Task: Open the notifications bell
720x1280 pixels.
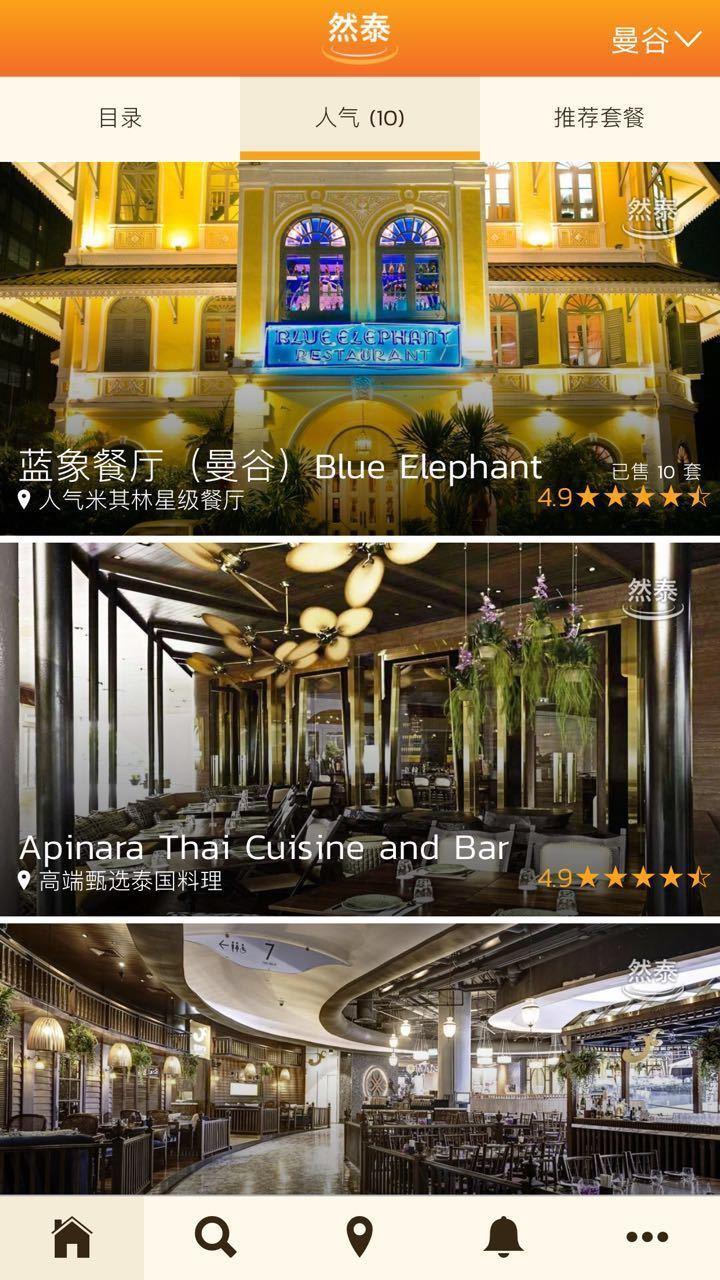Action: point(504,1238)
